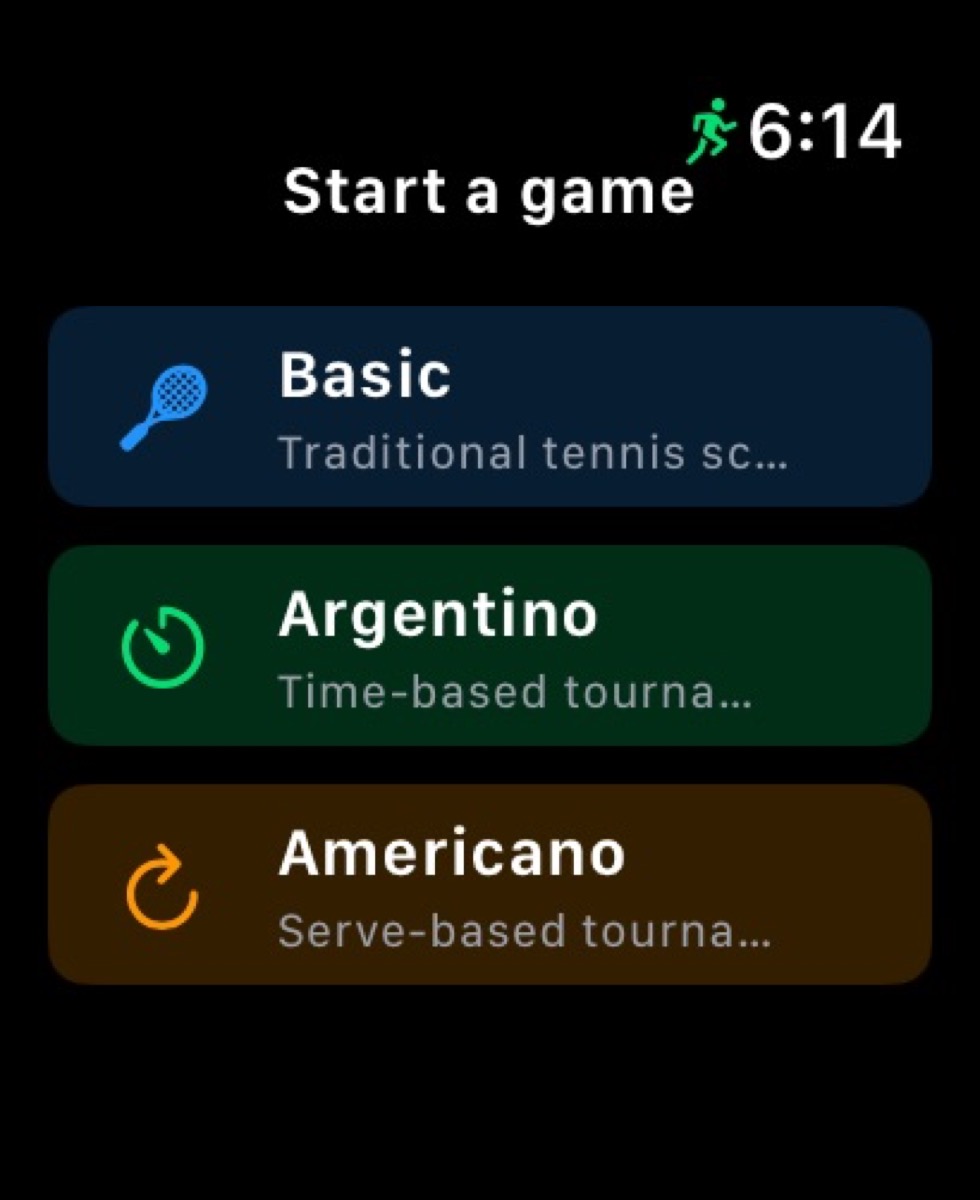Open the active workout indicator

(x=711, y=132)
